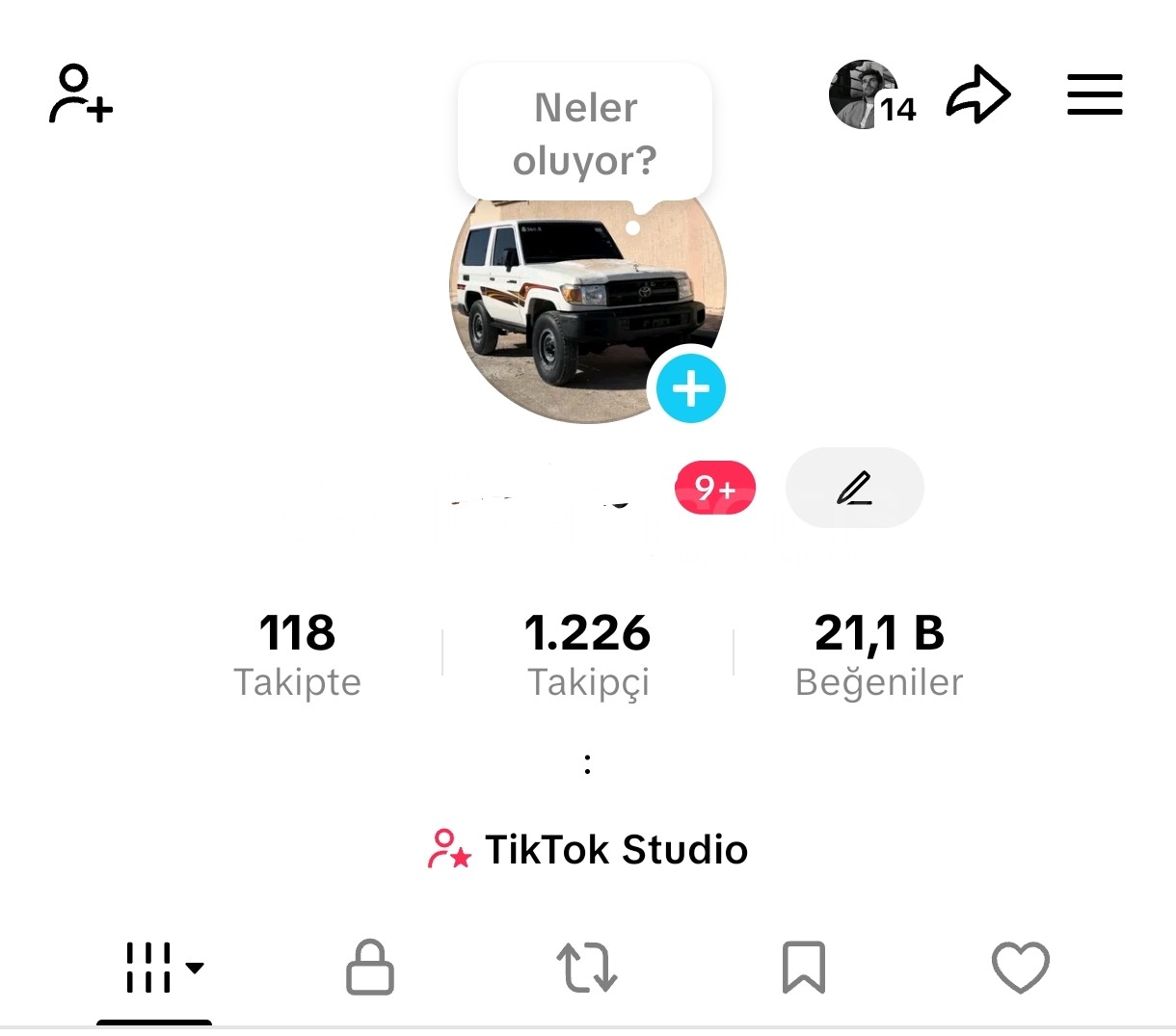Tap the add friends icon

pyautogui.click(x=81, y=94)
